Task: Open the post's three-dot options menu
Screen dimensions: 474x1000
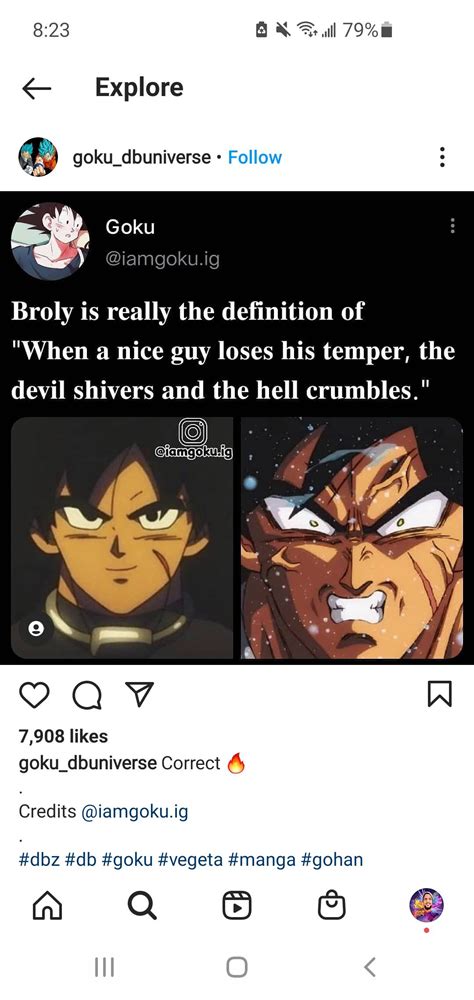Action: pos(441,157)
